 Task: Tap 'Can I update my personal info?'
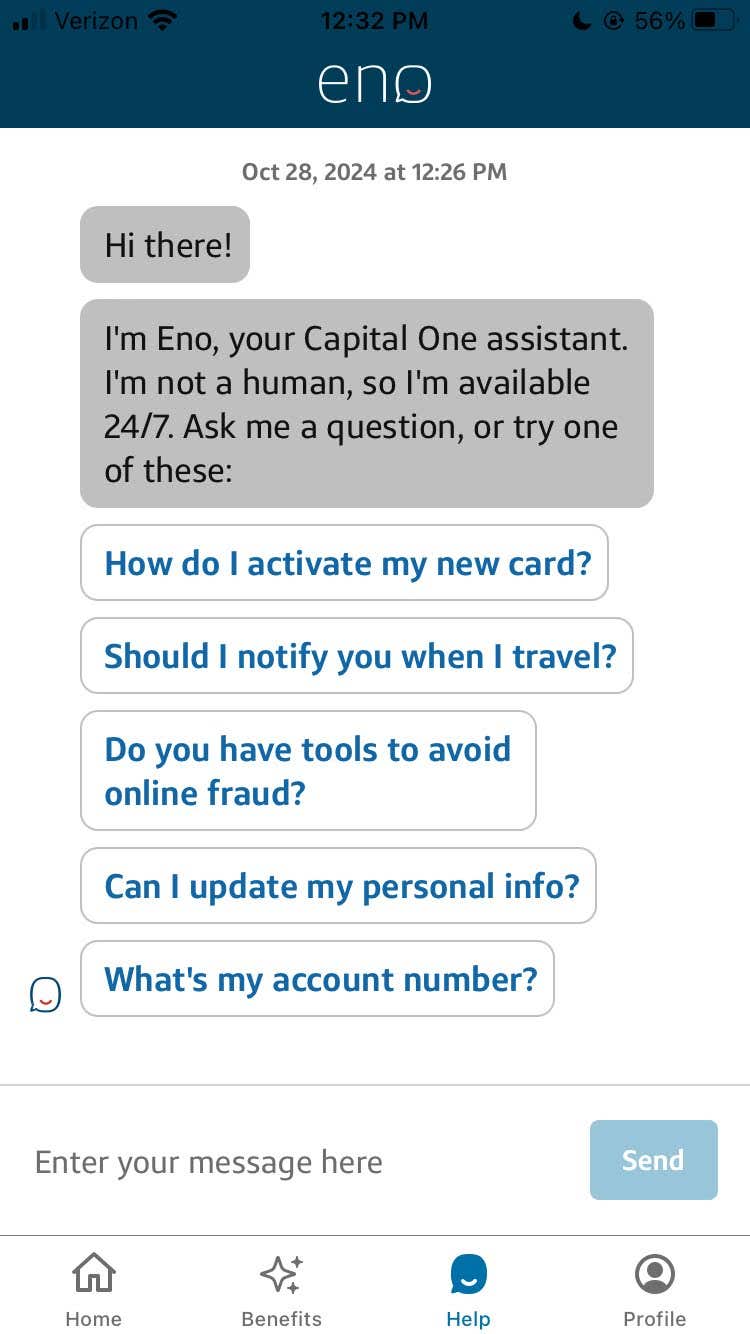click(338, 886)
